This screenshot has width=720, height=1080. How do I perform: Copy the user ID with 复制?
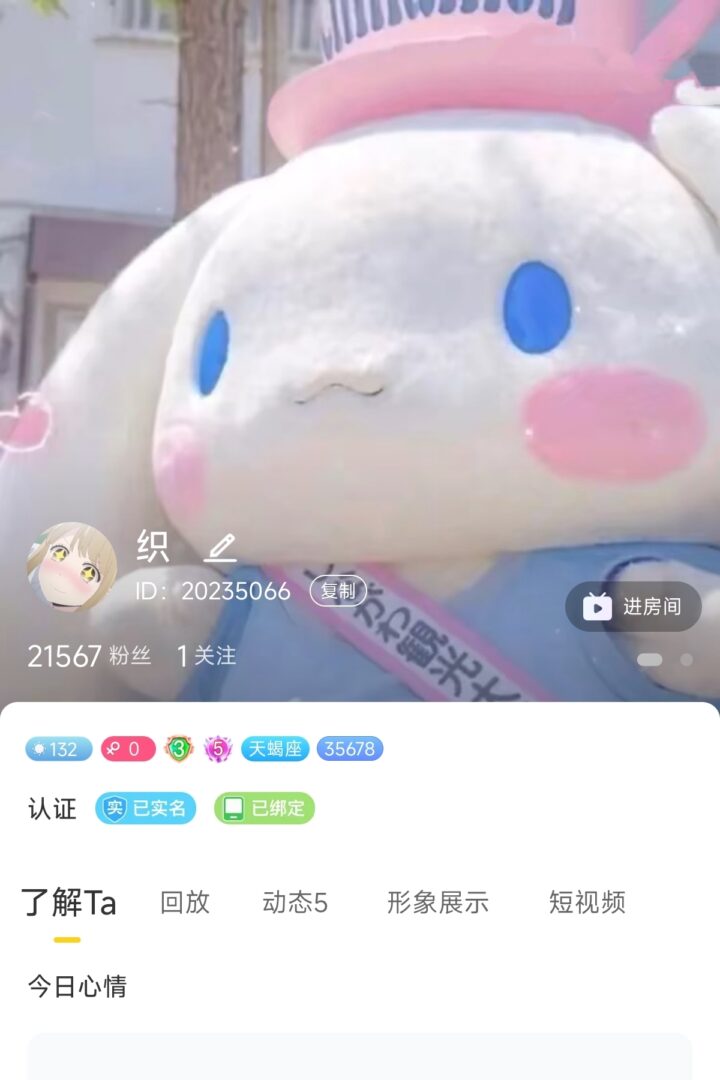click(x=338, y=591)
